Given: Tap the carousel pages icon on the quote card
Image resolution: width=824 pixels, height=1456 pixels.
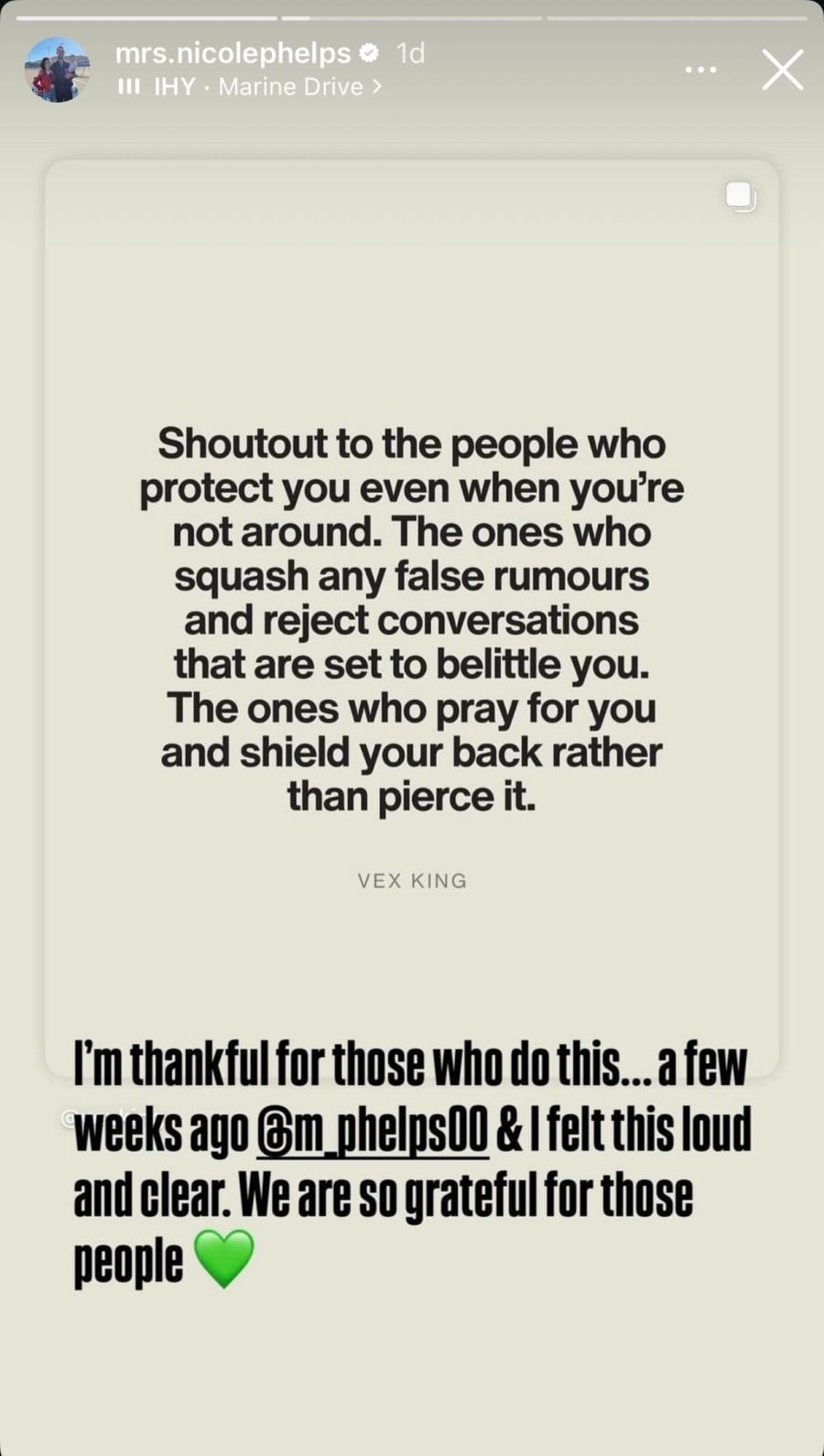Looking at the screenshot, I should point(740,194).
